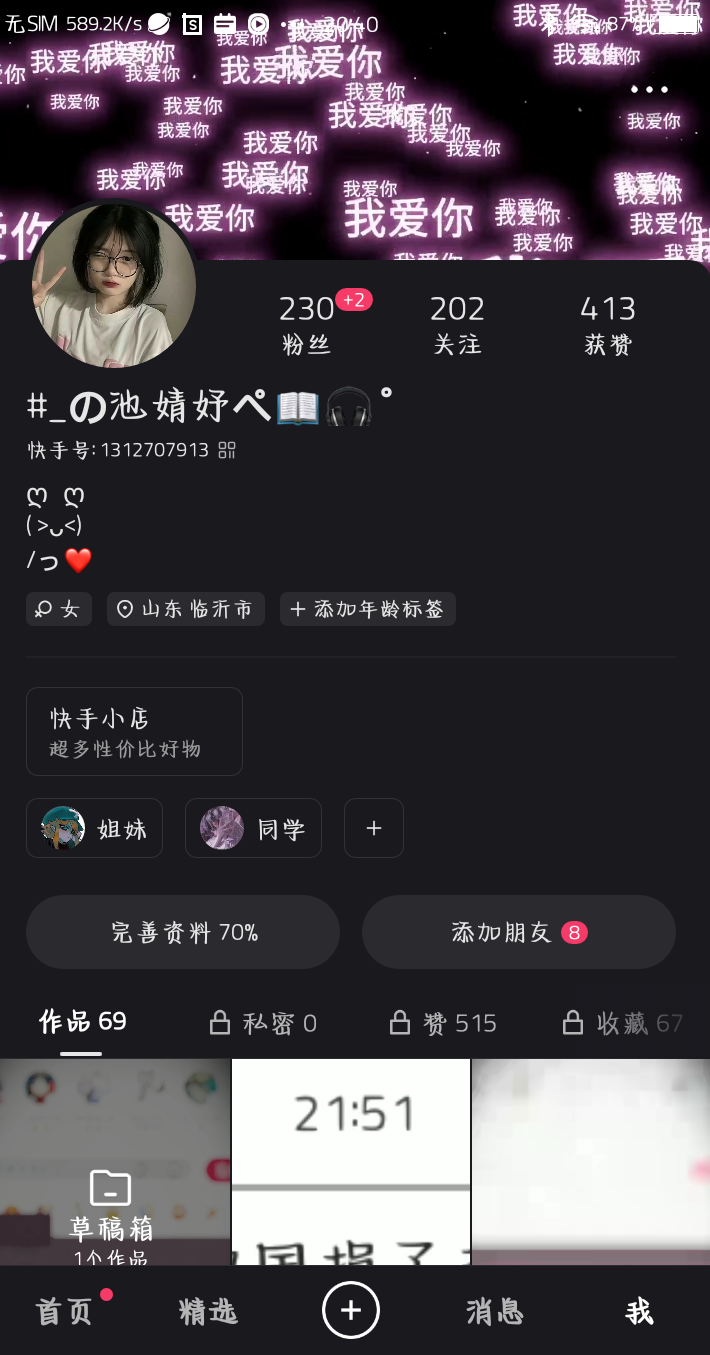Tap the profile avatar picture

coord(114,285)
